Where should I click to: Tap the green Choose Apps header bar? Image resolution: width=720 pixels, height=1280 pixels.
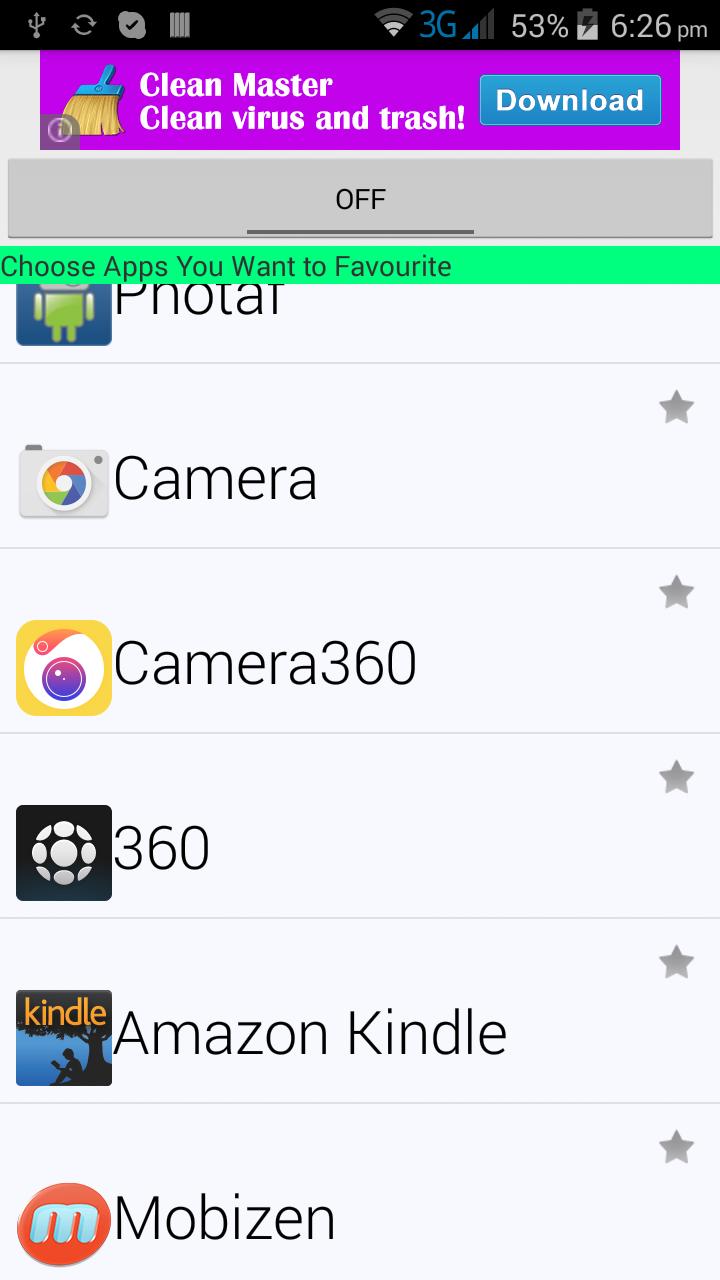coord(360,266)
